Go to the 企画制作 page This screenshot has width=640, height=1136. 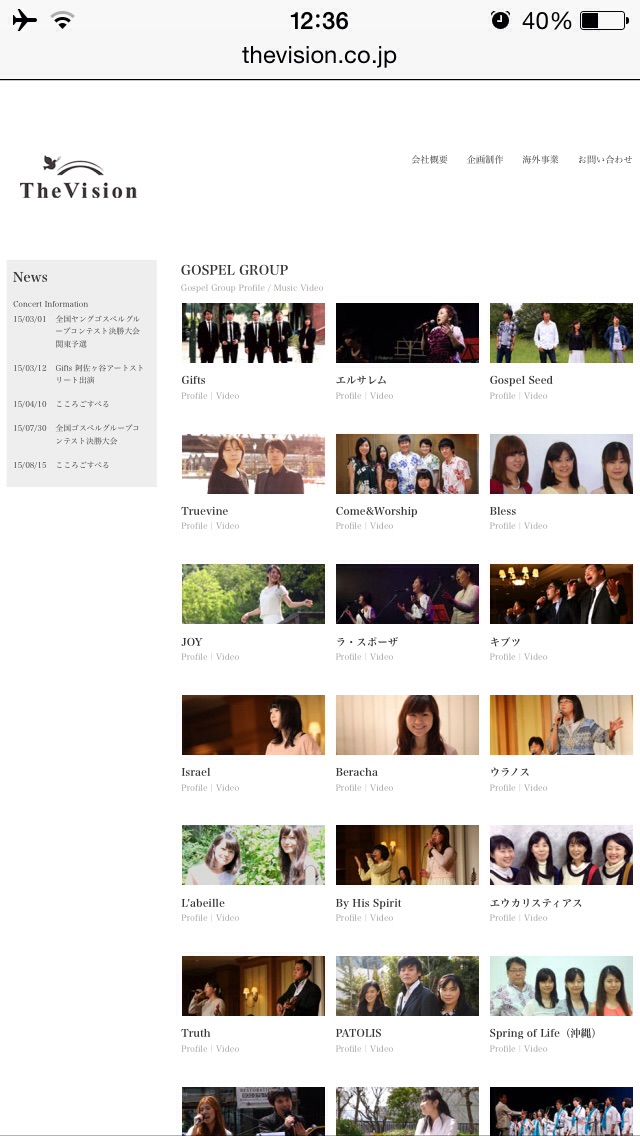tap(485, 160)
